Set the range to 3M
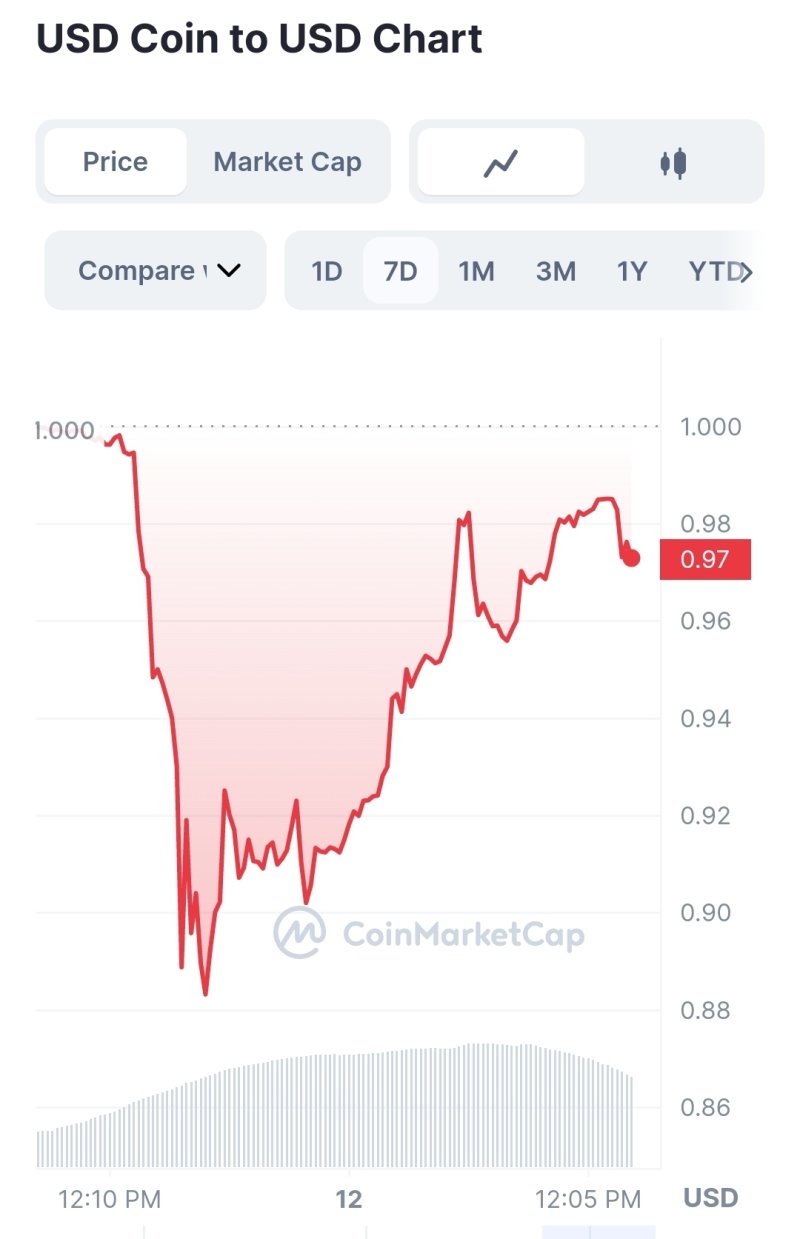This screenshot has height=1239, width=800. pos(555,271)
